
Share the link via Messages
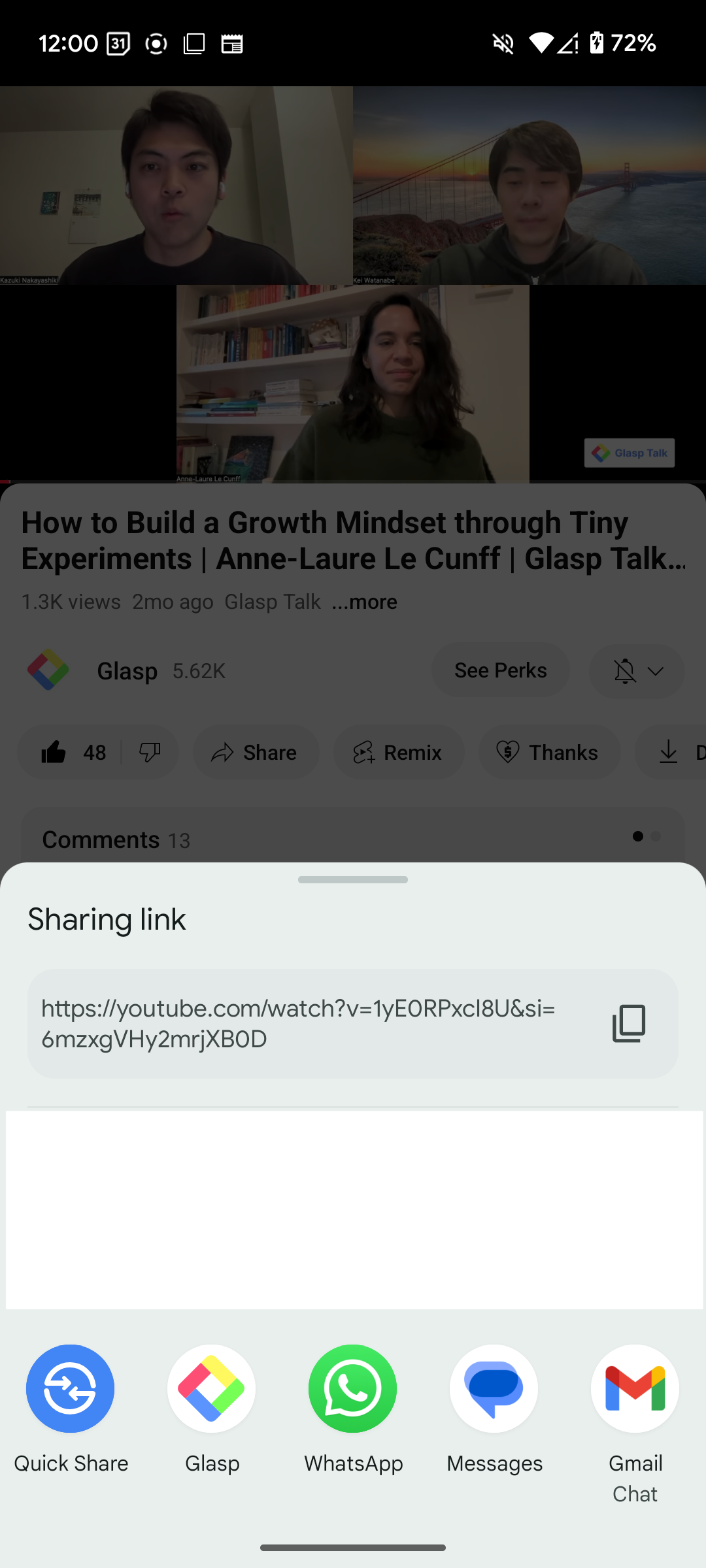pyautogui.click(x=494, y=1389)
